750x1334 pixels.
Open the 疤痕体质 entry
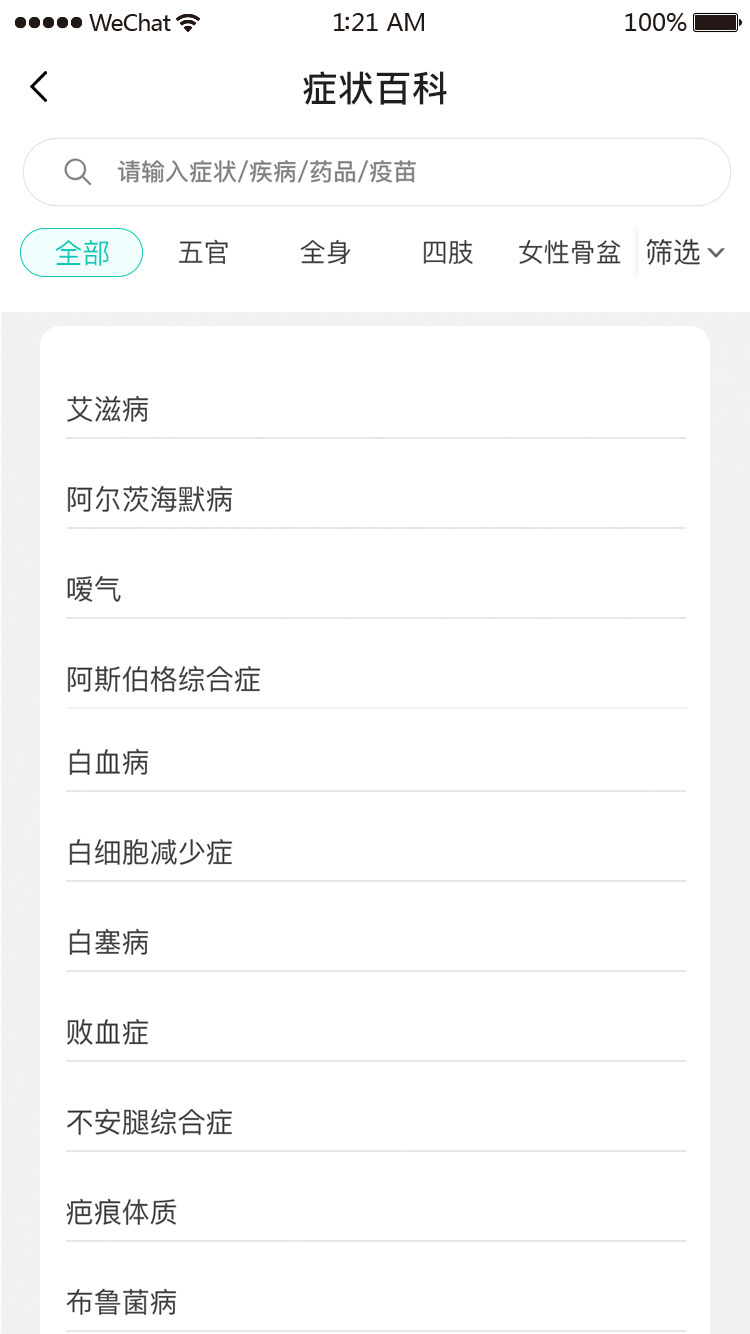tap(122, 1213)
